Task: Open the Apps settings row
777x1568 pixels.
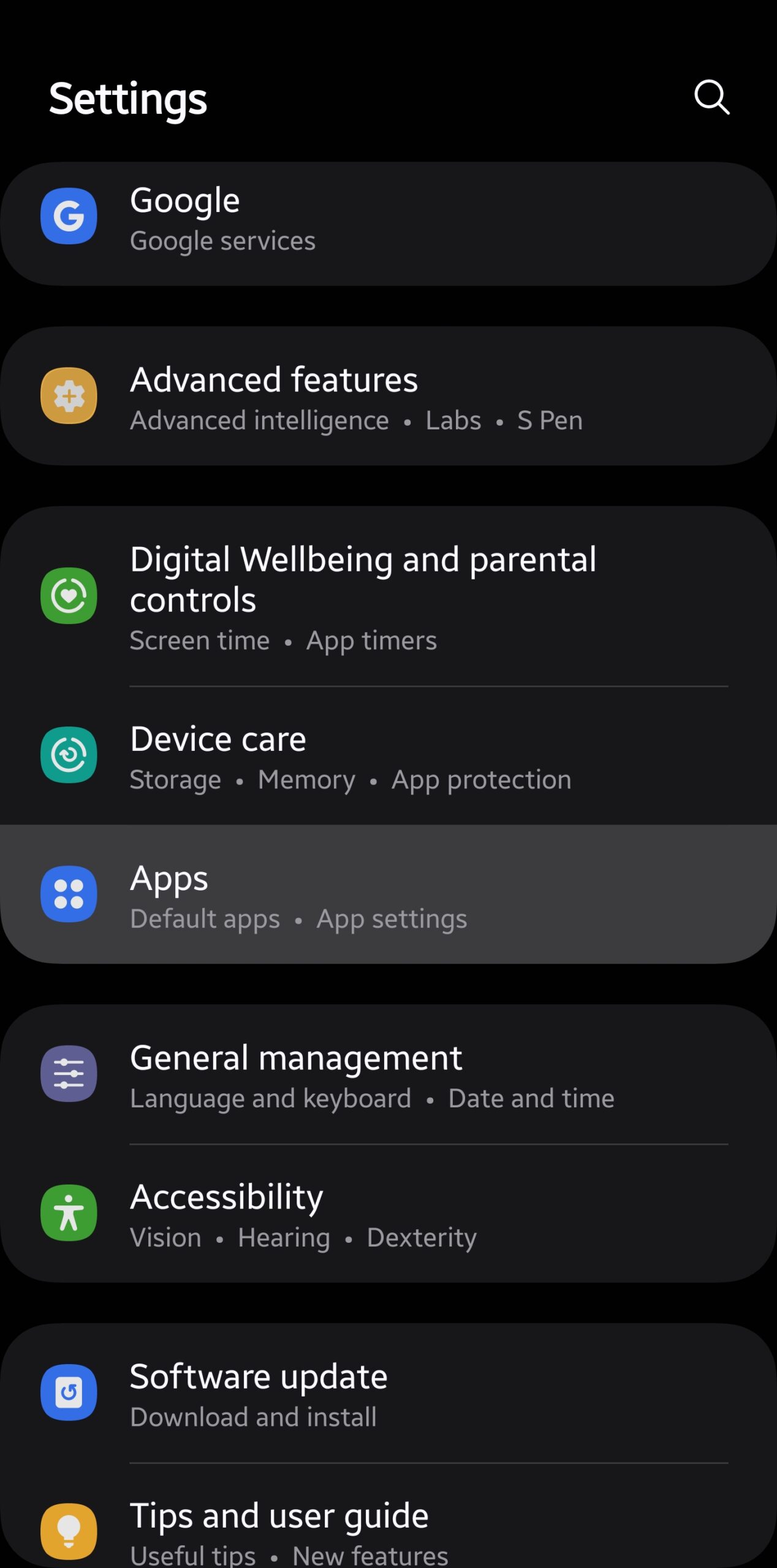Action: click(x=388, y=894)
